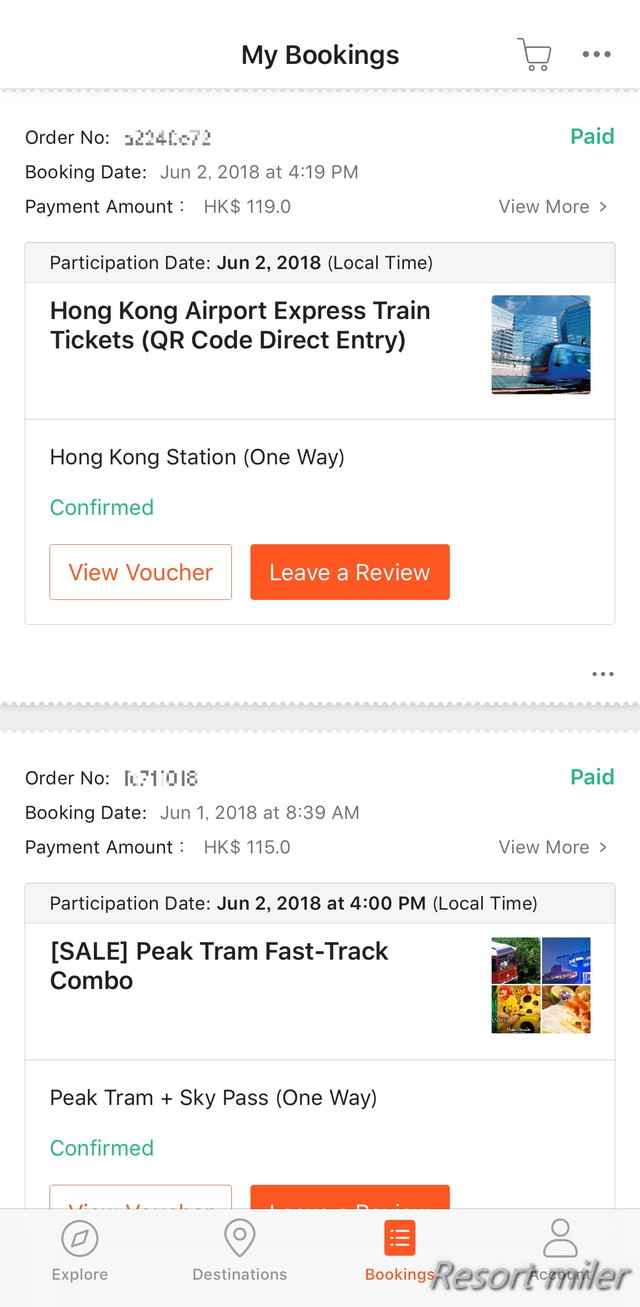Screen dimensions: 640x1307
Task: Leave a review for Airport Express ticket
Action: 350,572
